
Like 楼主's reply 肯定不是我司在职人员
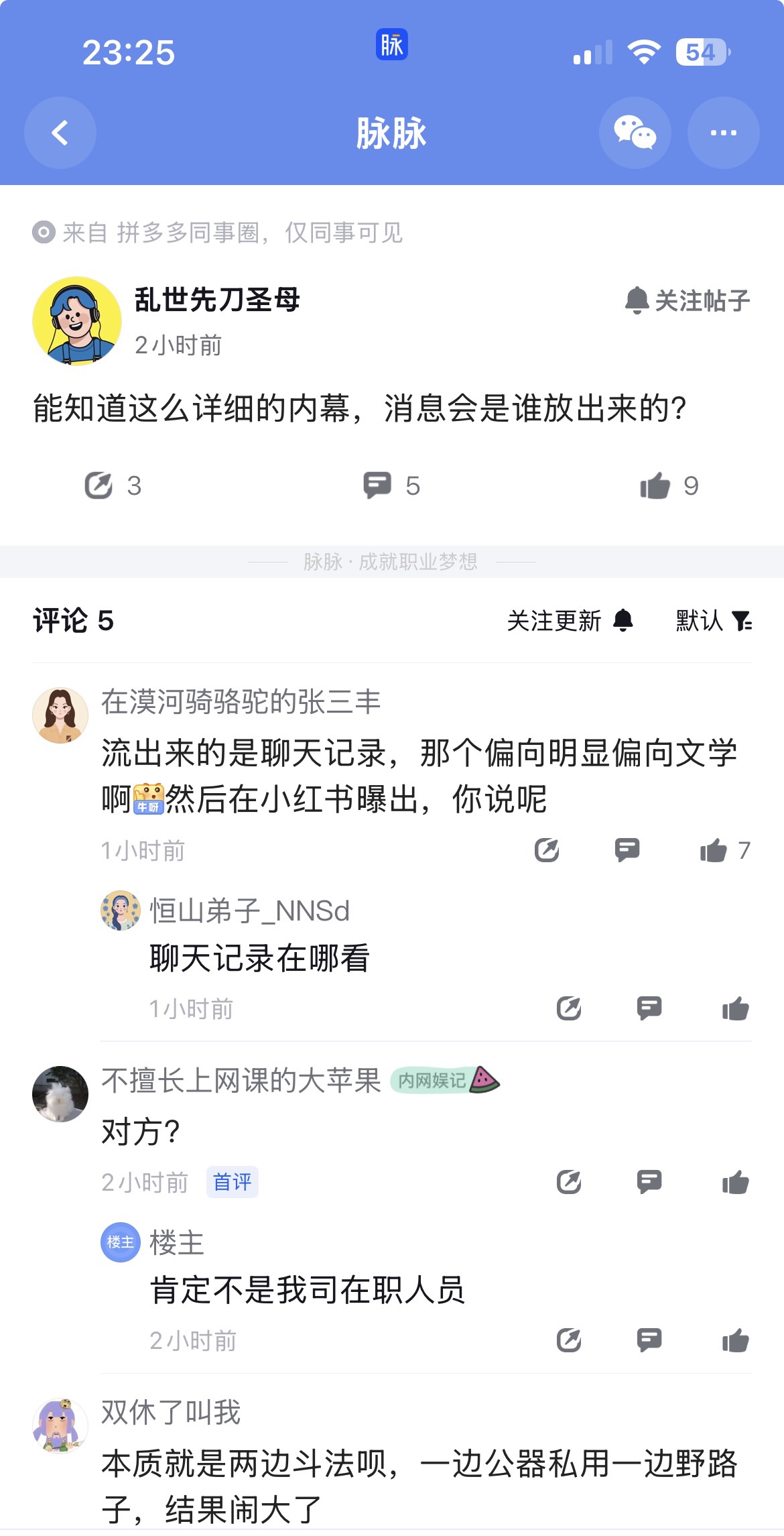(x=735, y=1341)
